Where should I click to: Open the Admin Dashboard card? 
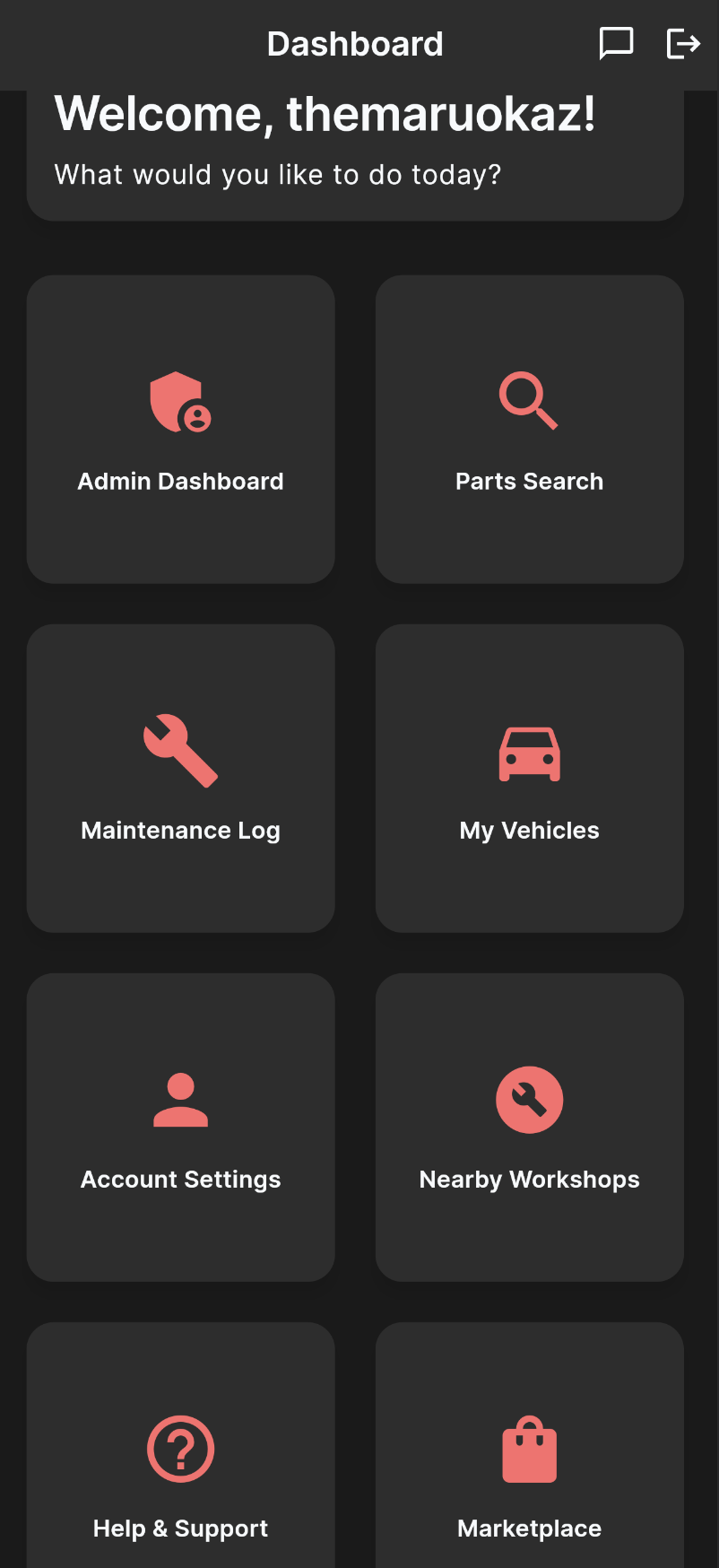(180, 429)
